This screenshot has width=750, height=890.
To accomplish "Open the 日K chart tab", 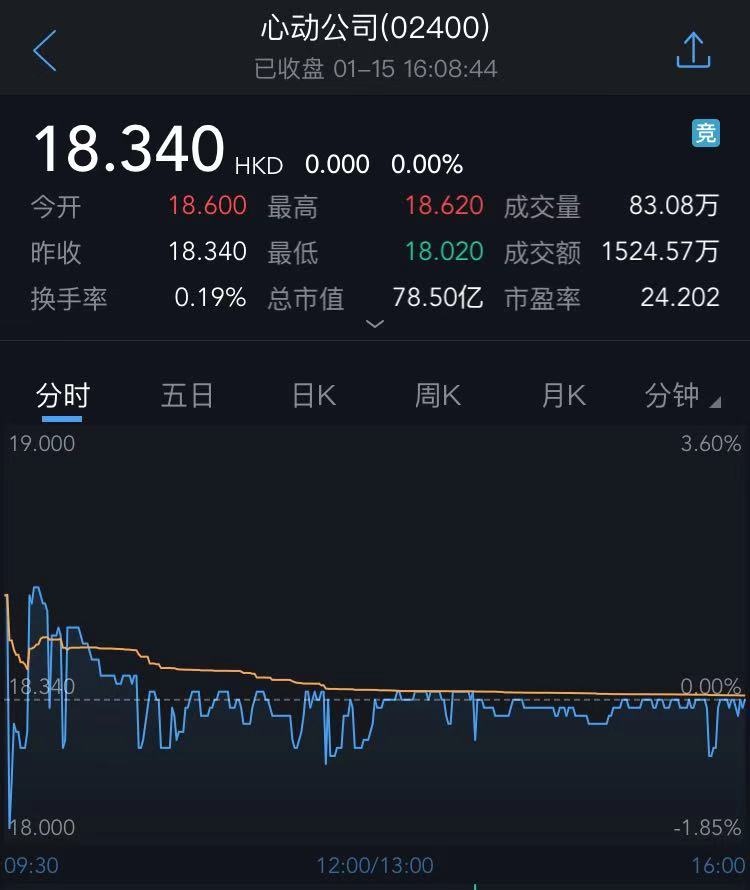I will 313,396.
